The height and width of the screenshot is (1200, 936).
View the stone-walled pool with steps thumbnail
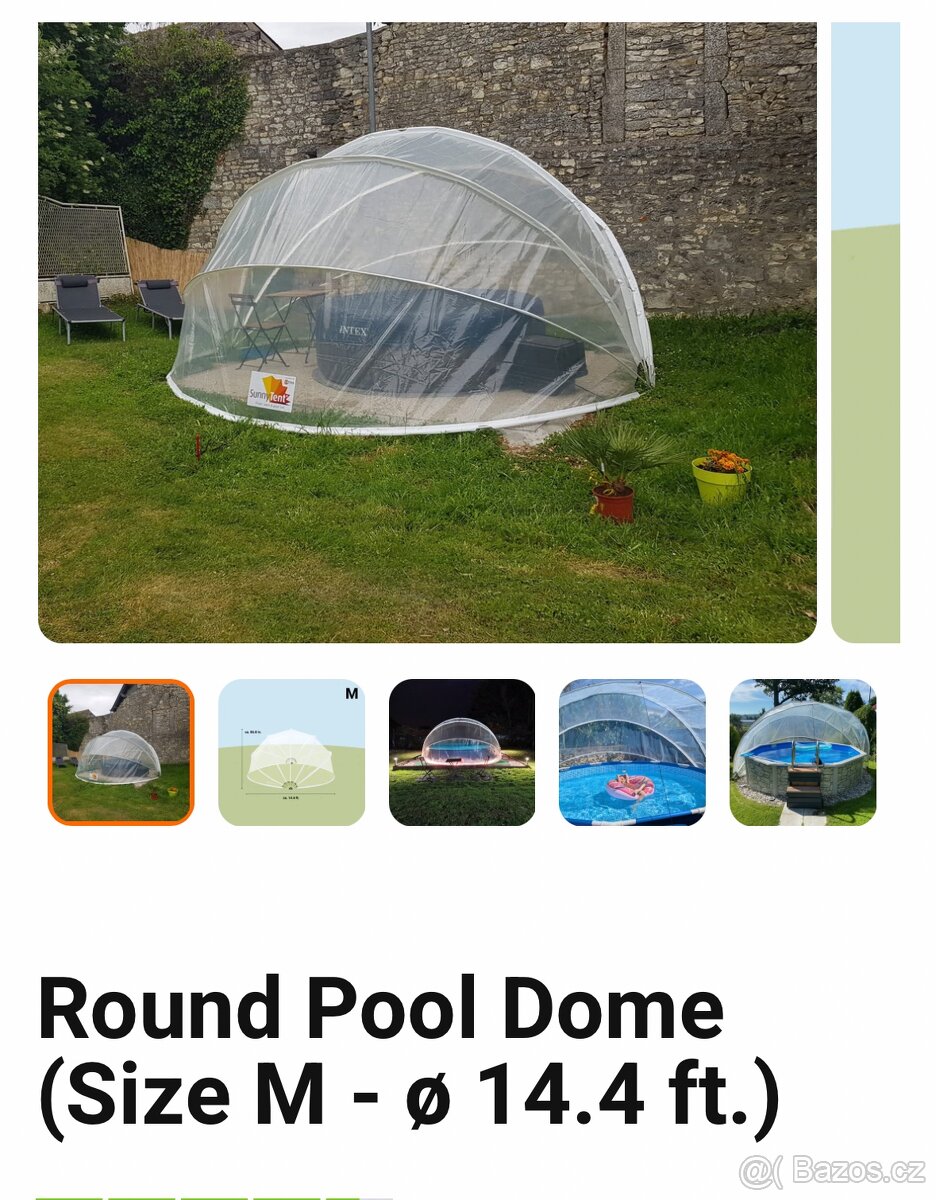(802, 752)
